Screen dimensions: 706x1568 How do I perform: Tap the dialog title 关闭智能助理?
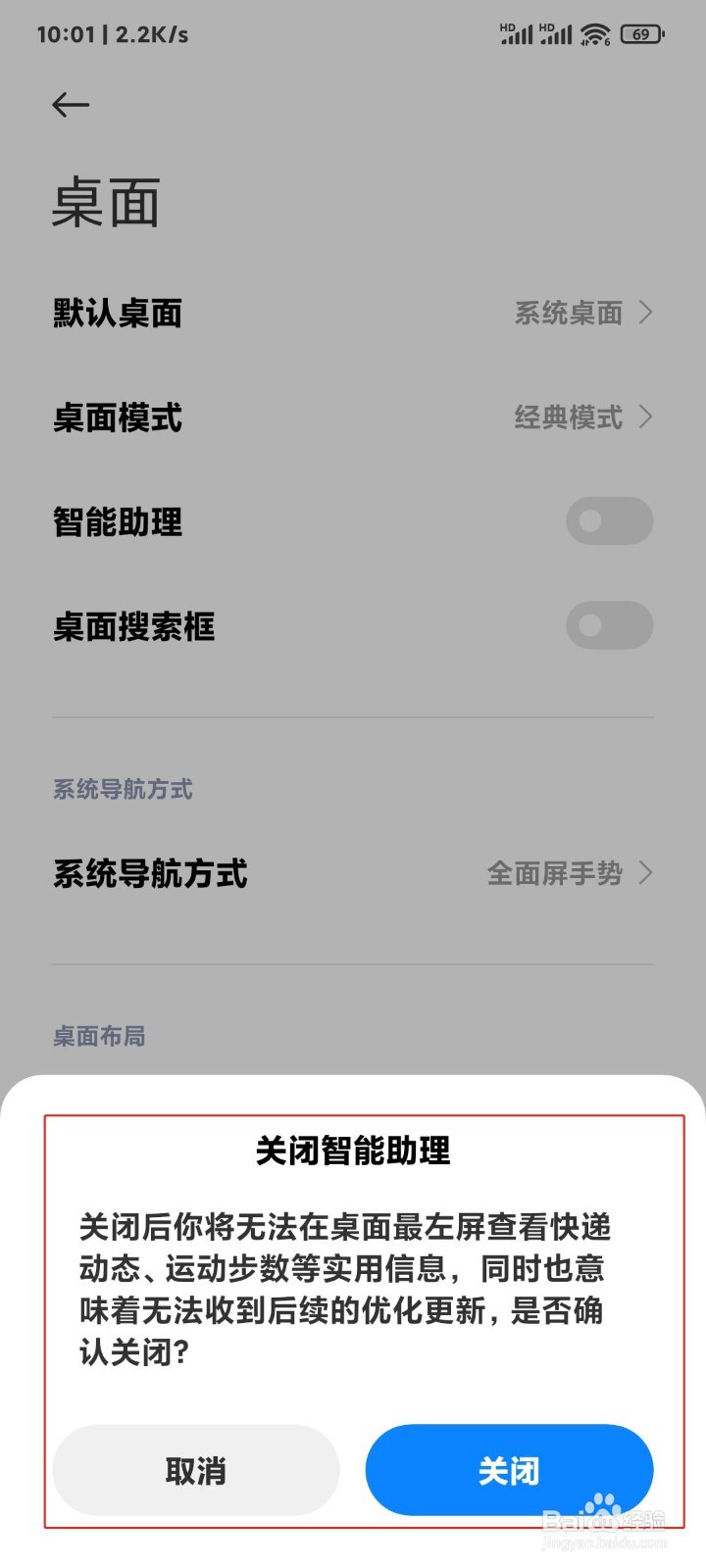352,1152
